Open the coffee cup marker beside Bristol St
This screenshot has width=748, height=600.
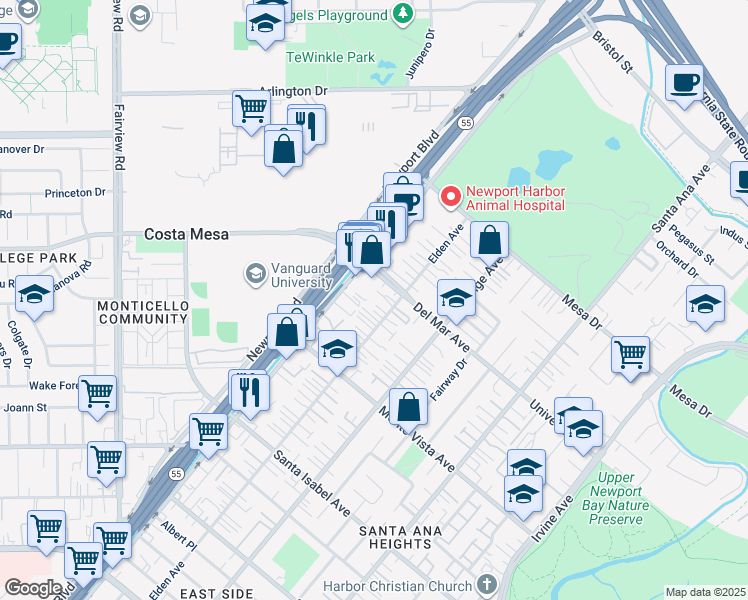point(684,87)
